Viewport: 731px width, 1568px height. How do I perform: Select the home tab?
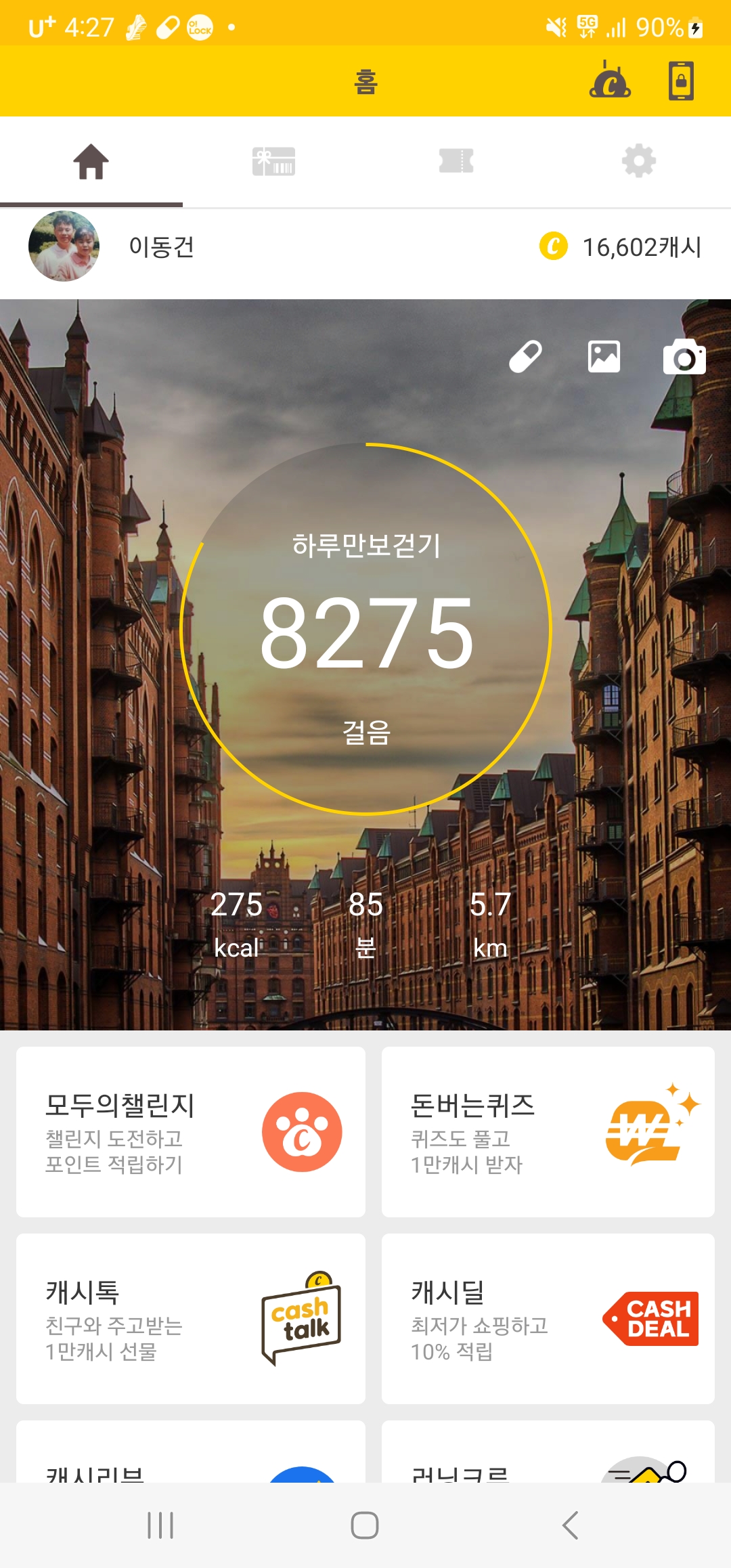coord(91,162)
